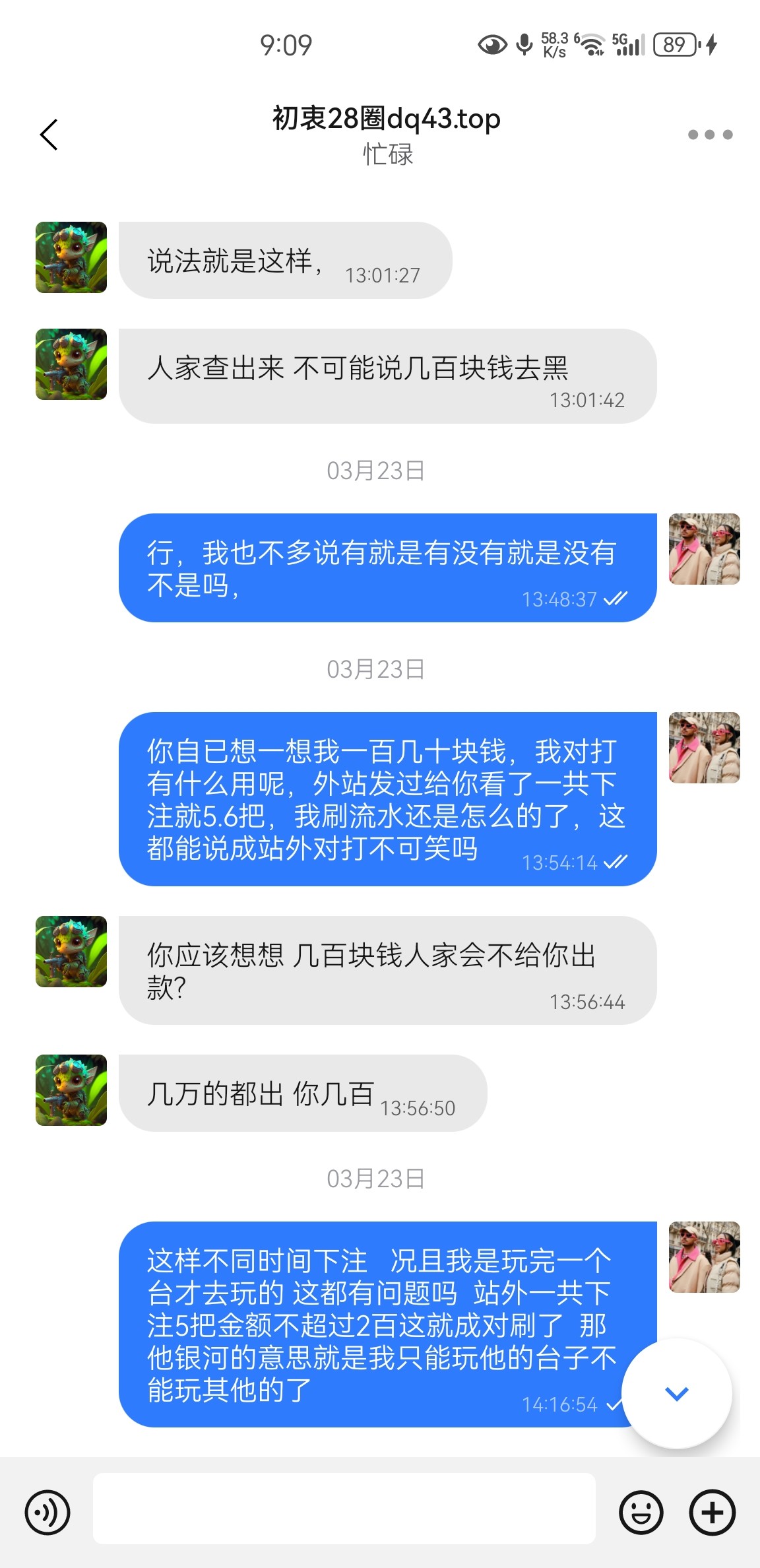This screenshot has width=760, height=1568.
Task: Open the chat title 初衷28圈dq43.top
Action: pyautogui.click(x=386, y=119)
